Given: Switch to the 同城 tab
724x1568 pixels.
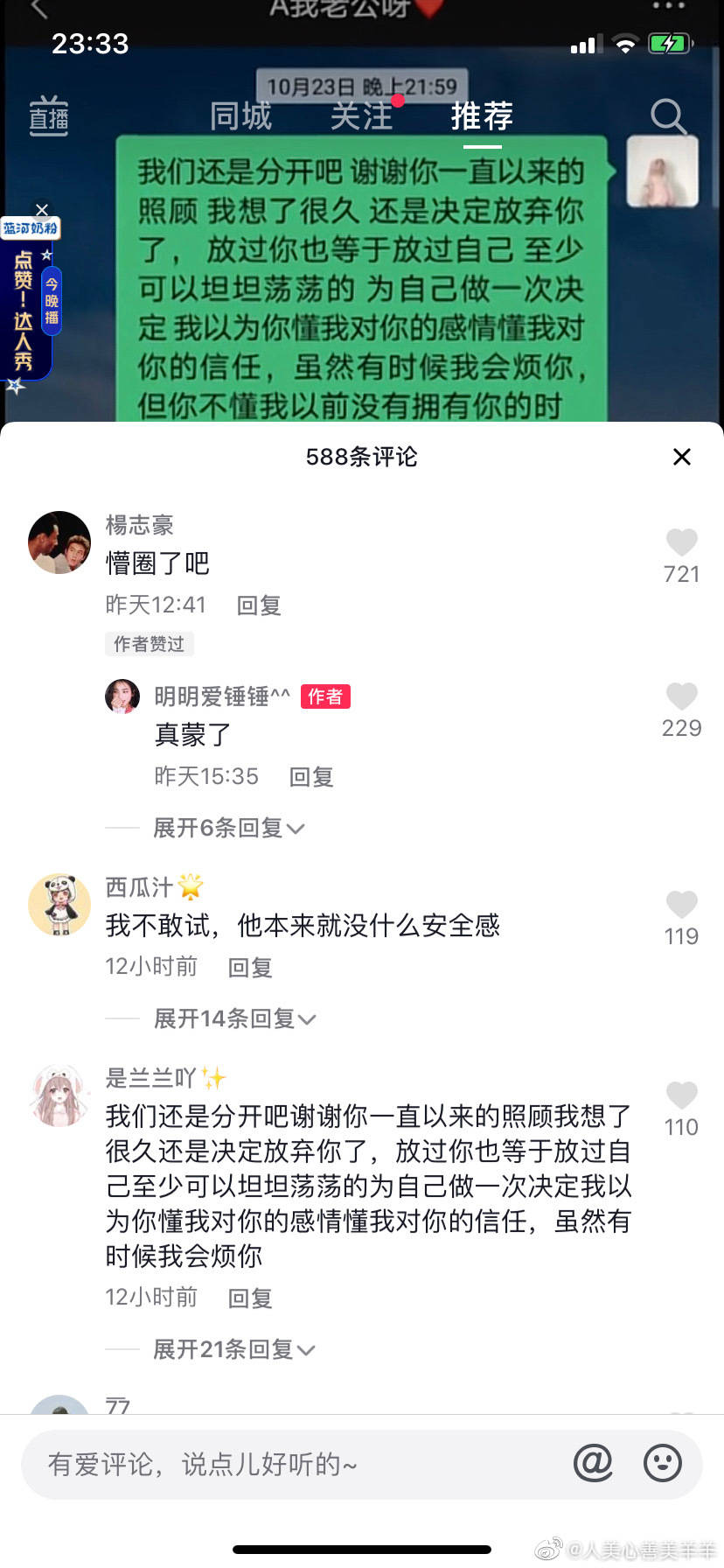Looking at the screenshot, I should 240,116.
